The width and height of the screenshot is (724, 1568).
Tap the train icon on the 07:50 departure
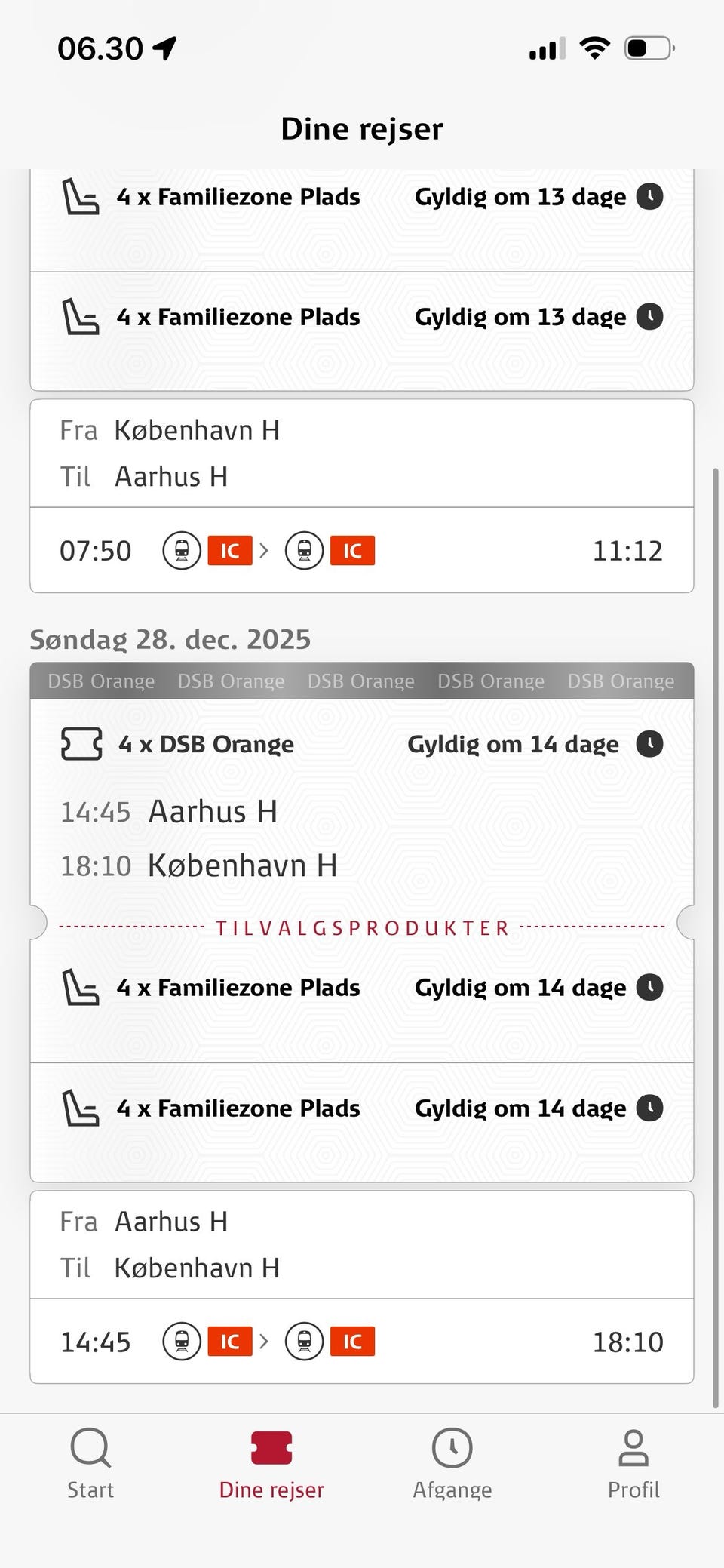pyautogui.click(x=181, y=550)
